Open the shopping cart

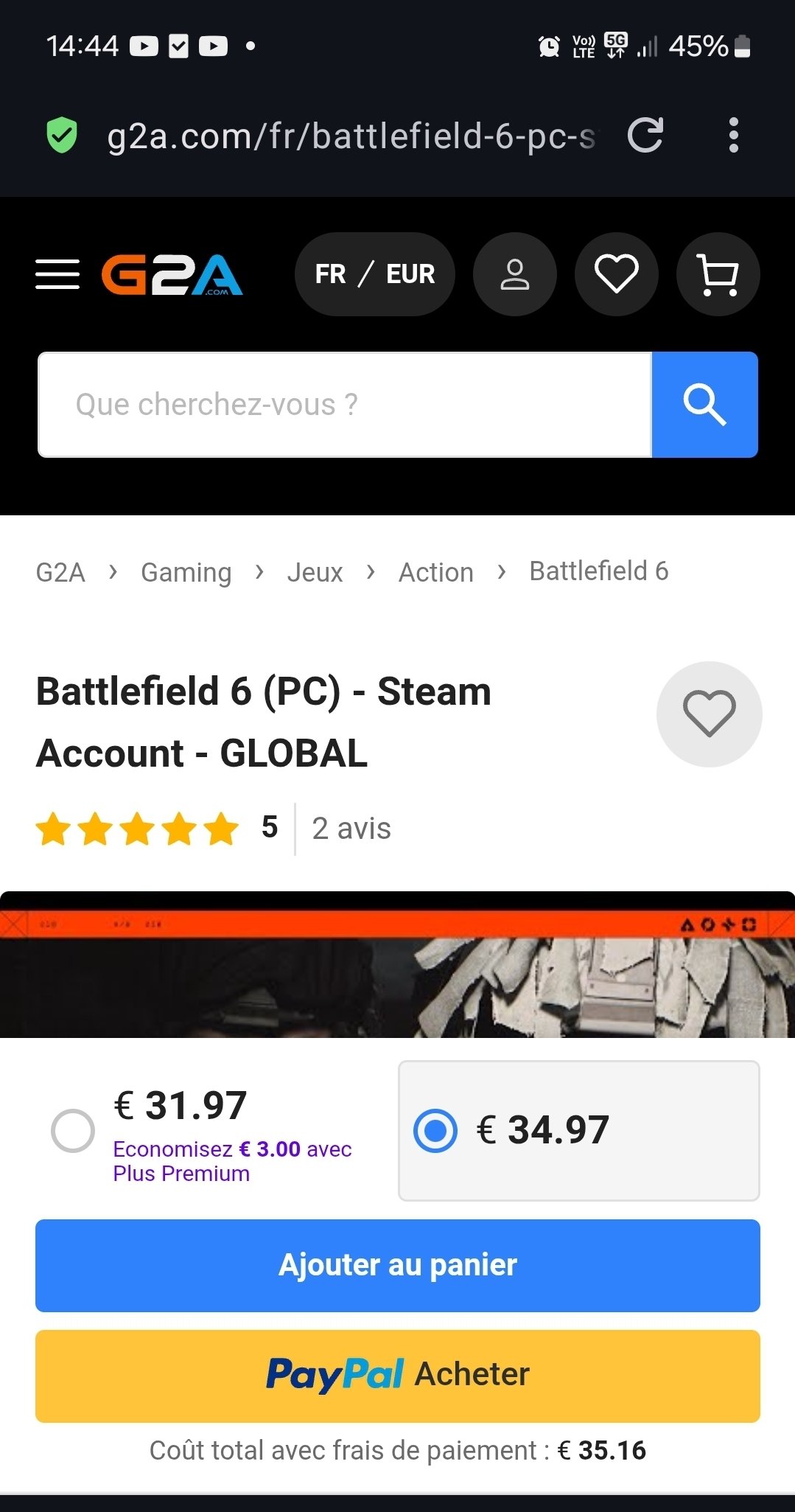[718, 274]
